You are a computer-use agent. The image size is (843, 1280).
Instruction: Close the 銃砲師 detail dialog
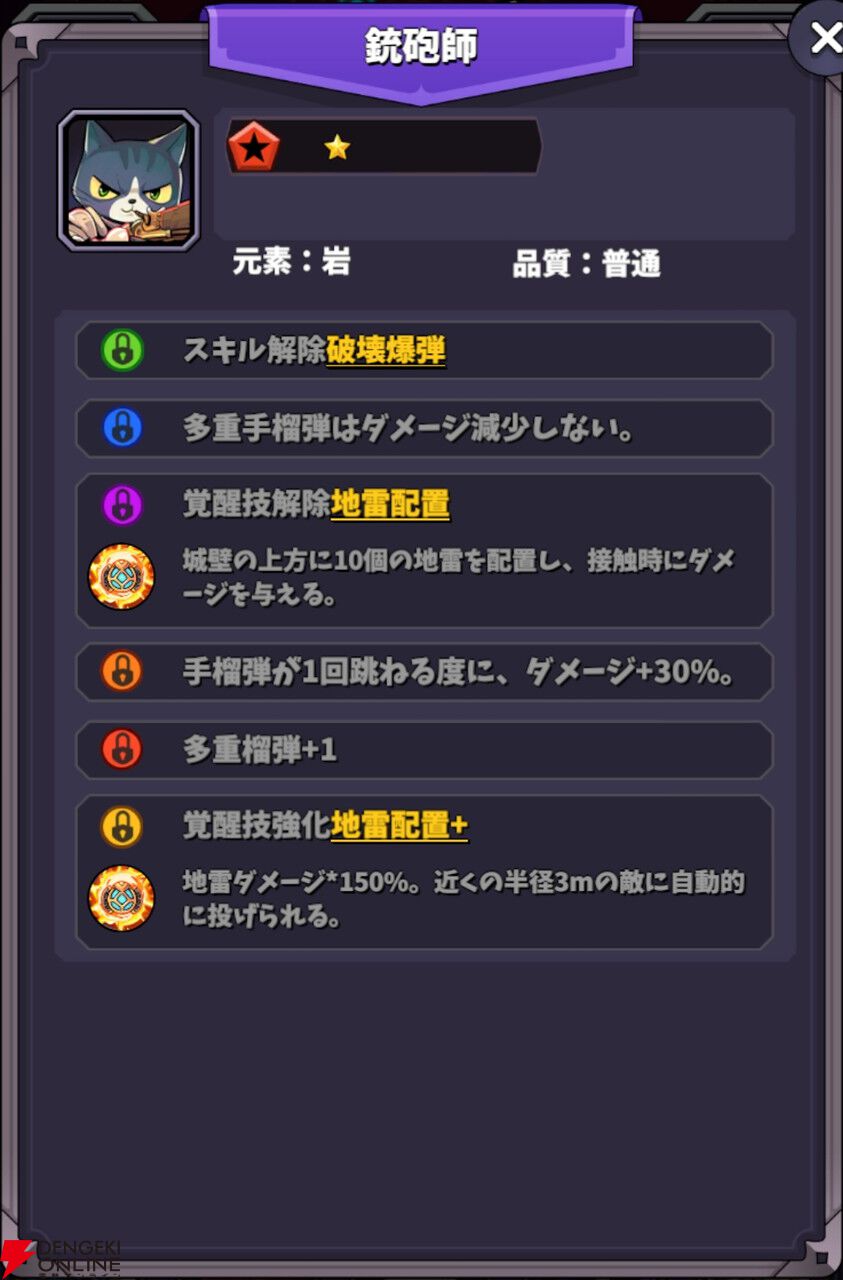(821, 38)
